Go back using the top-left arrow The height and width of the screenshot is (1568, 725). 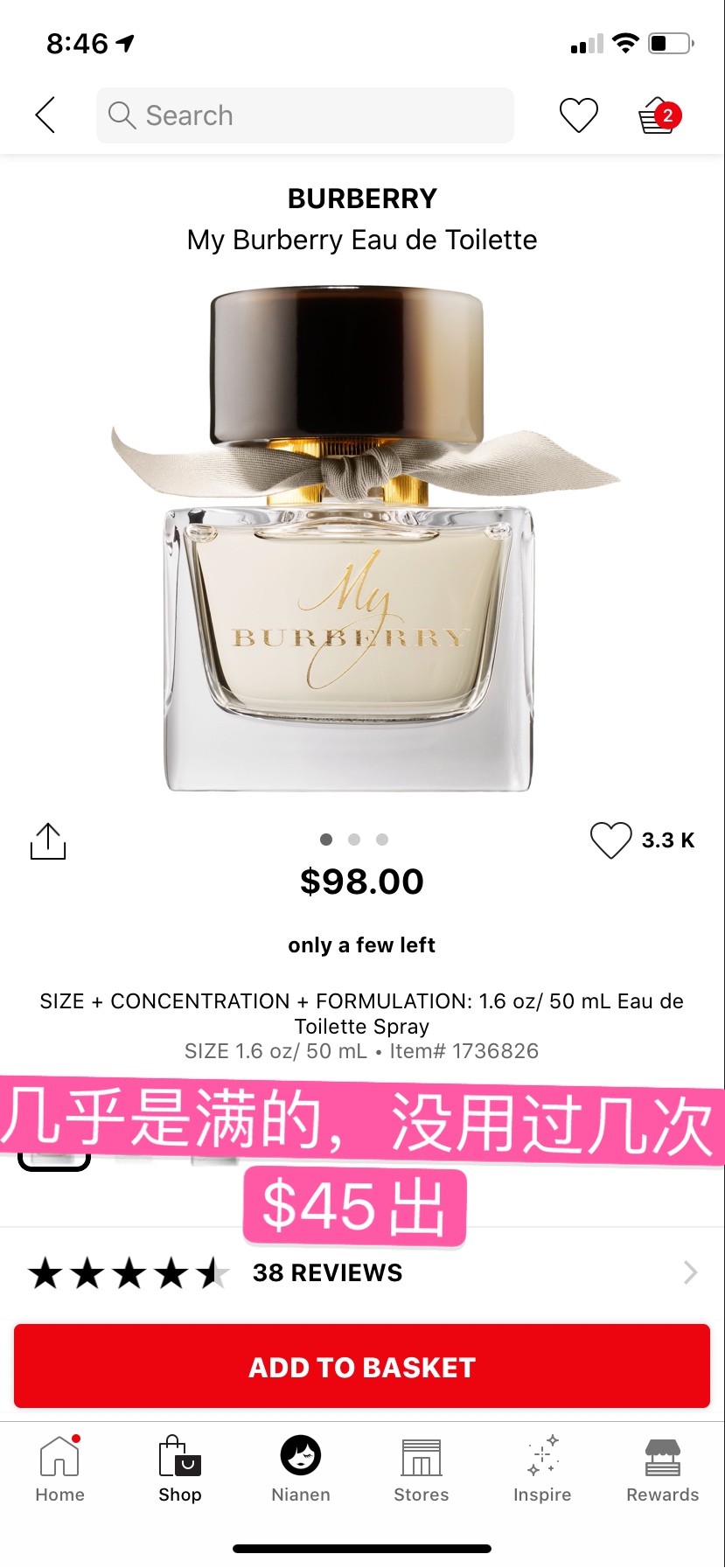pyautogui.click(x=45, y=115)
